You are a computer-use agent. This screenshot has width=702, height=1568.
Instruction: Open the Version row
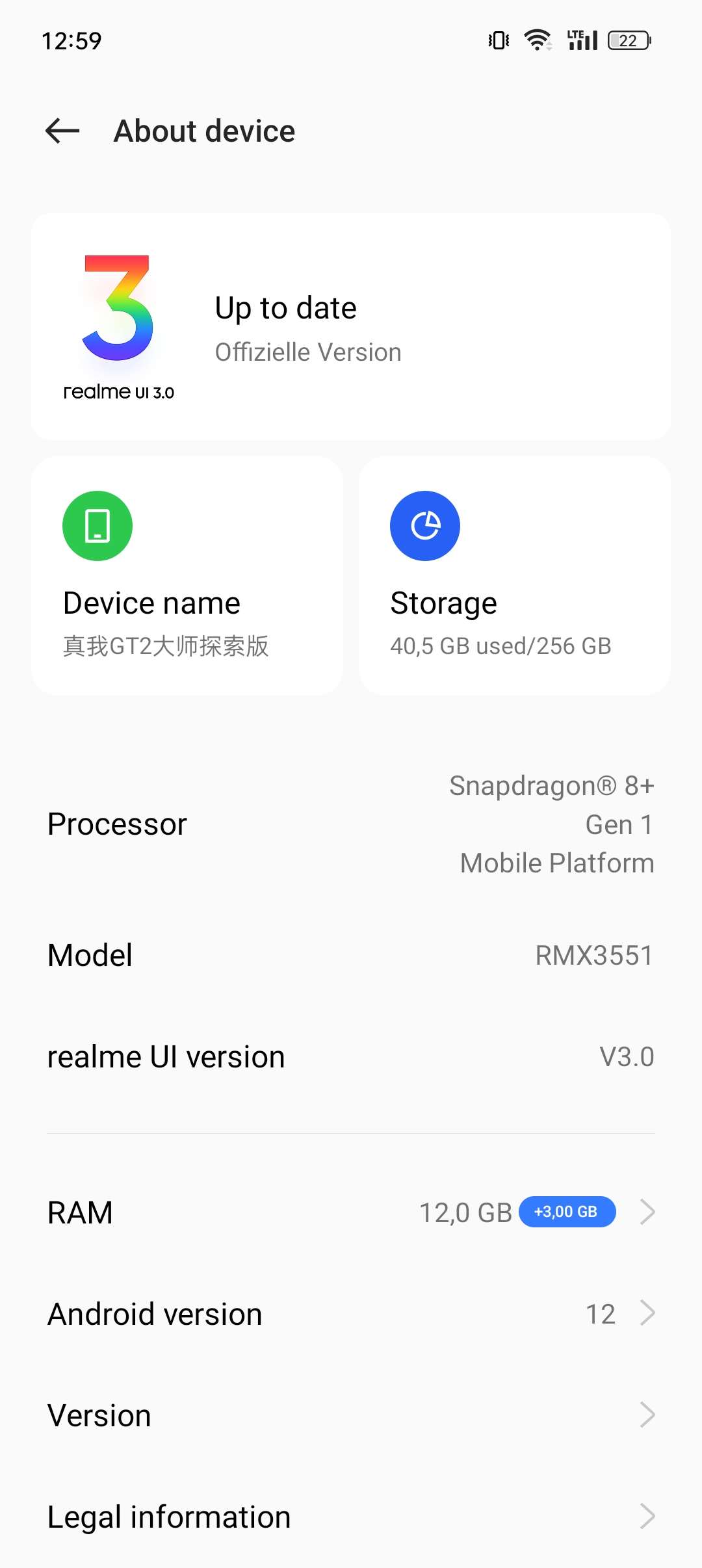coord(351,1415)
